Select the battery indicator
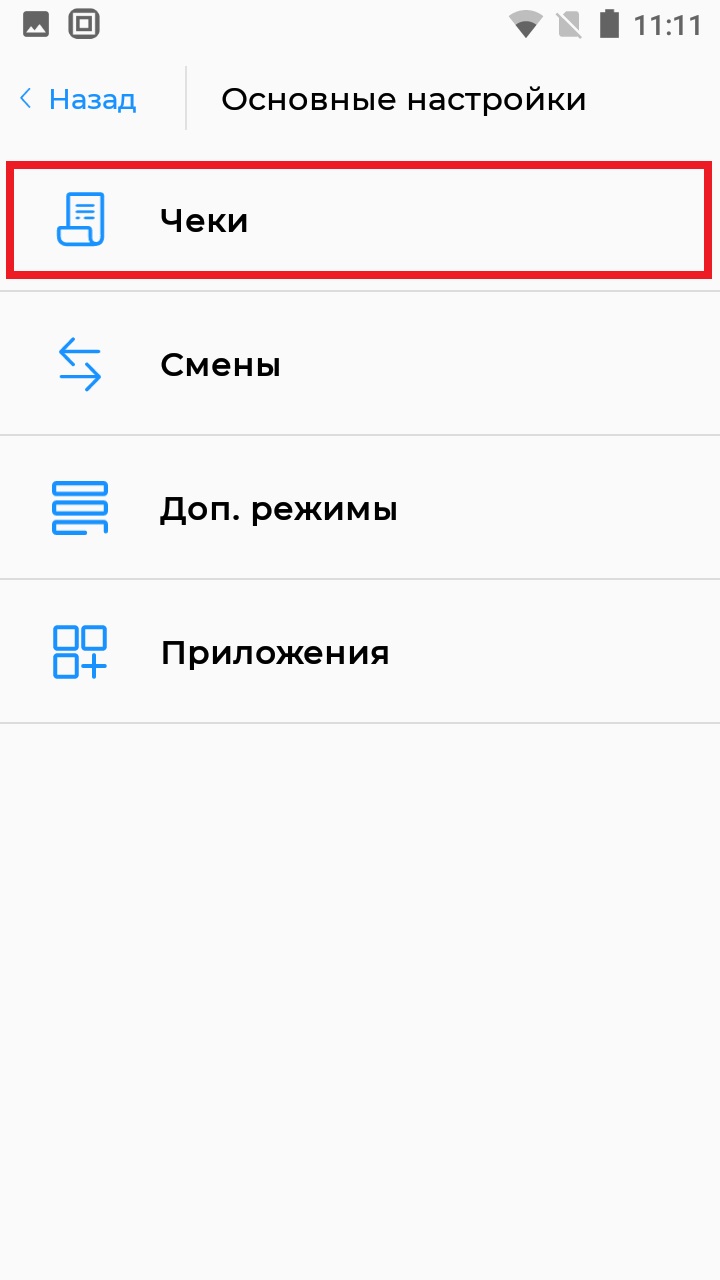The width and height of the screenshot is (720, 1280). 611,23
